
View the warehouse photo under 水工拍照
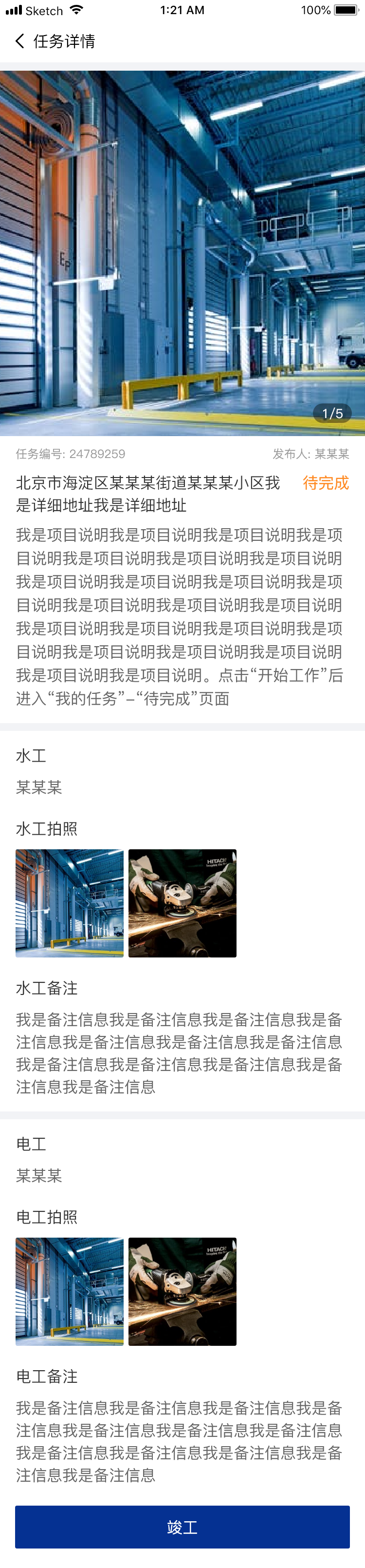click(x=69, y=903)
